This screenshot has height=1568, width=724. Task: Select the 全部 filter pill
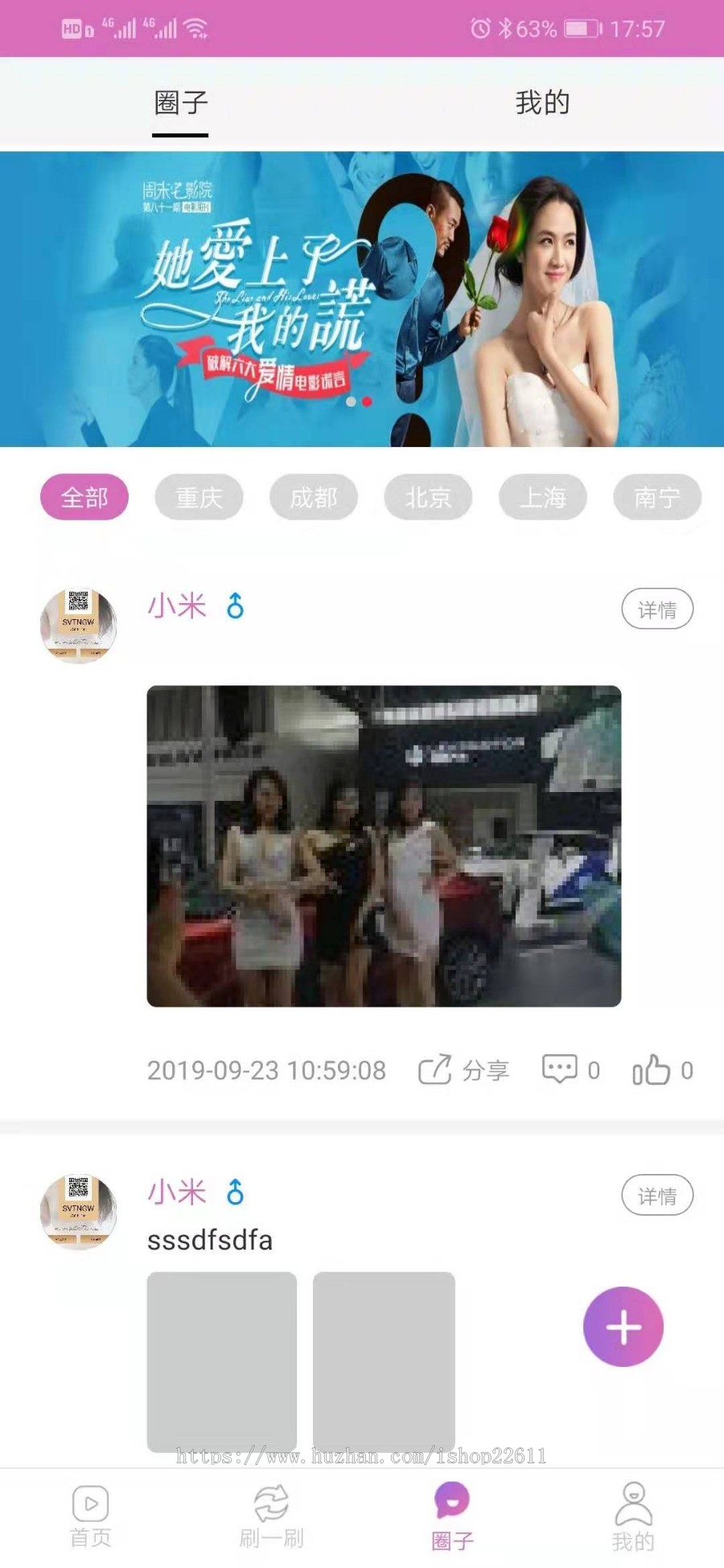pos(84,497)
